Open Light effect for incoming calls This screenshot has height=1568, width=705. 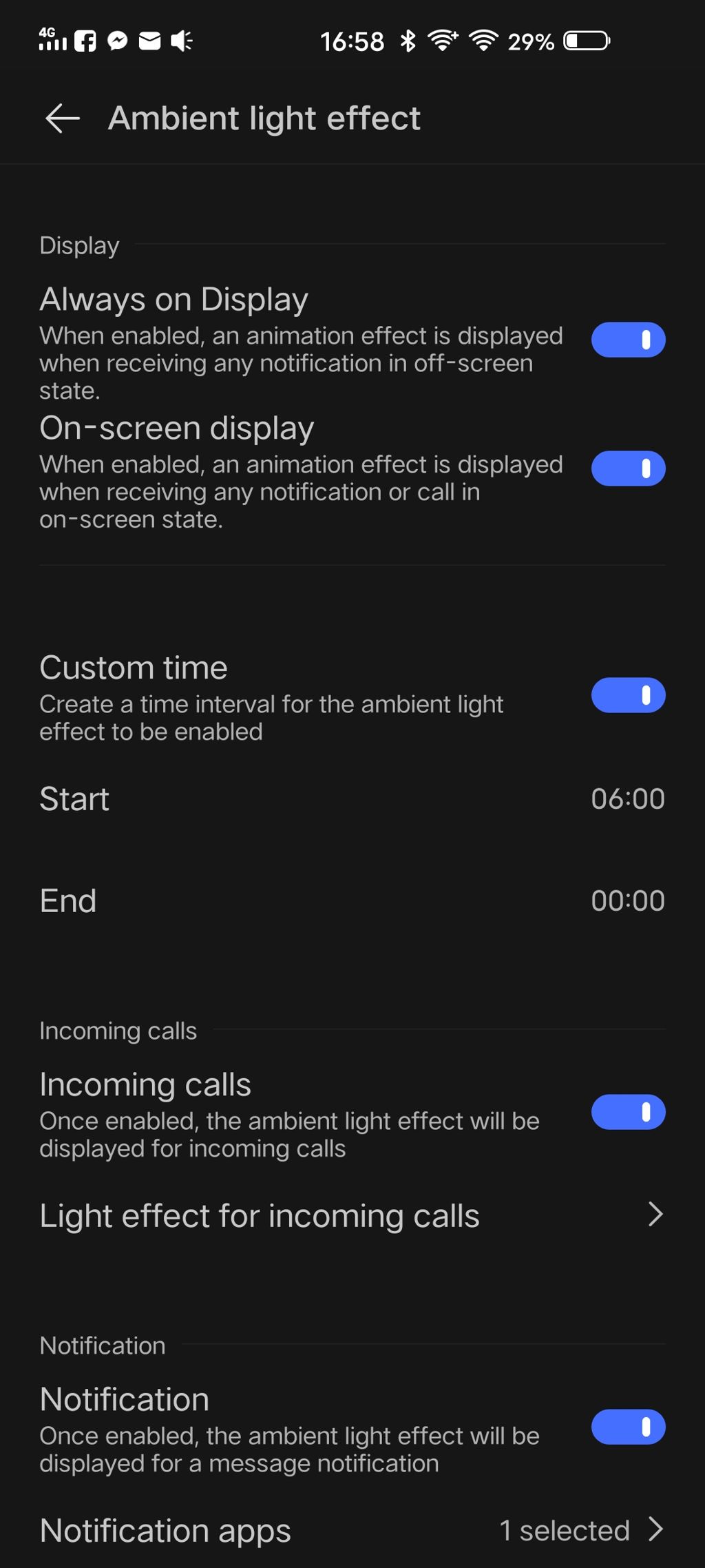coord(352,1215)
